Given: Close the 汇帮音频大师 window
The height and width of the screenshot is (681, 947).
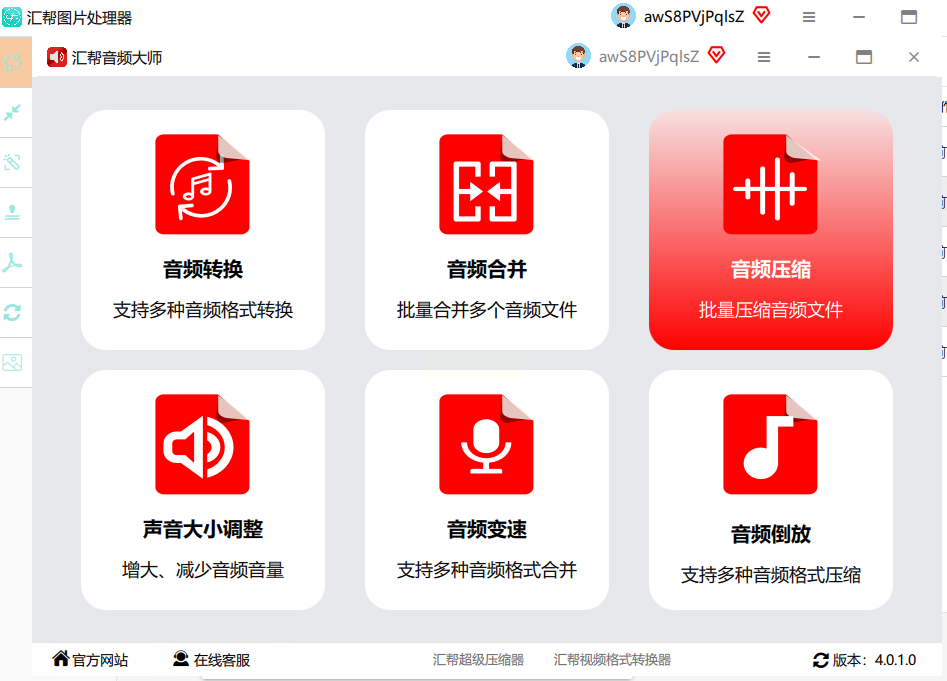Looking at the screenshot, I should (913, 57).
